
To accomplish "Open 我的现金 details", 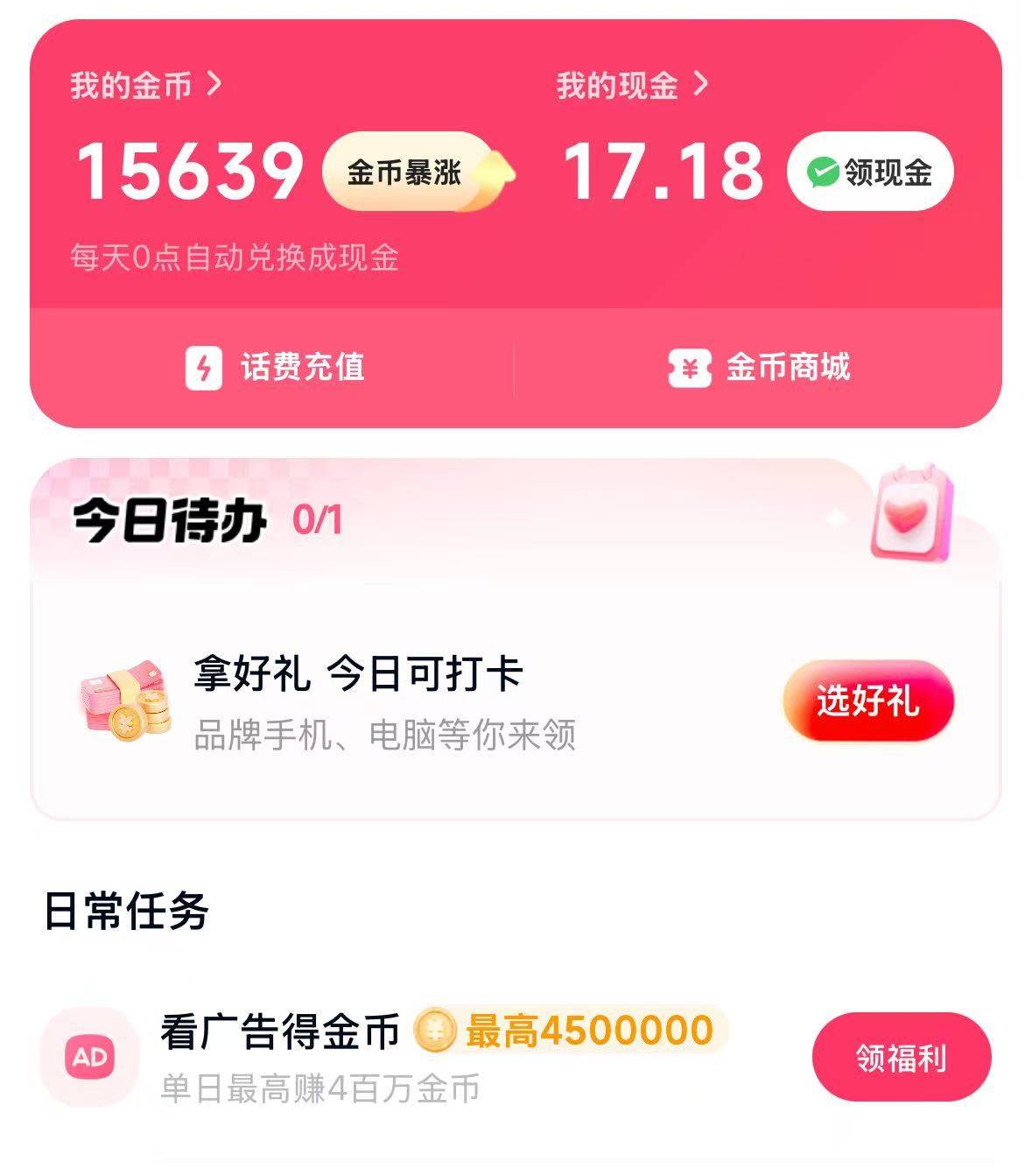I will [x=632, y=85].
